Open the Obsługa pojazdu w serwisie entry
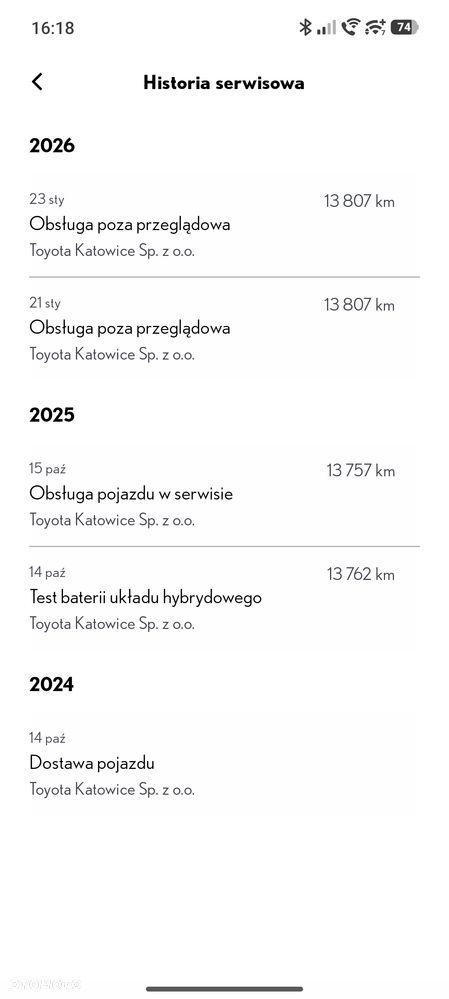 [x=224, y=495]
